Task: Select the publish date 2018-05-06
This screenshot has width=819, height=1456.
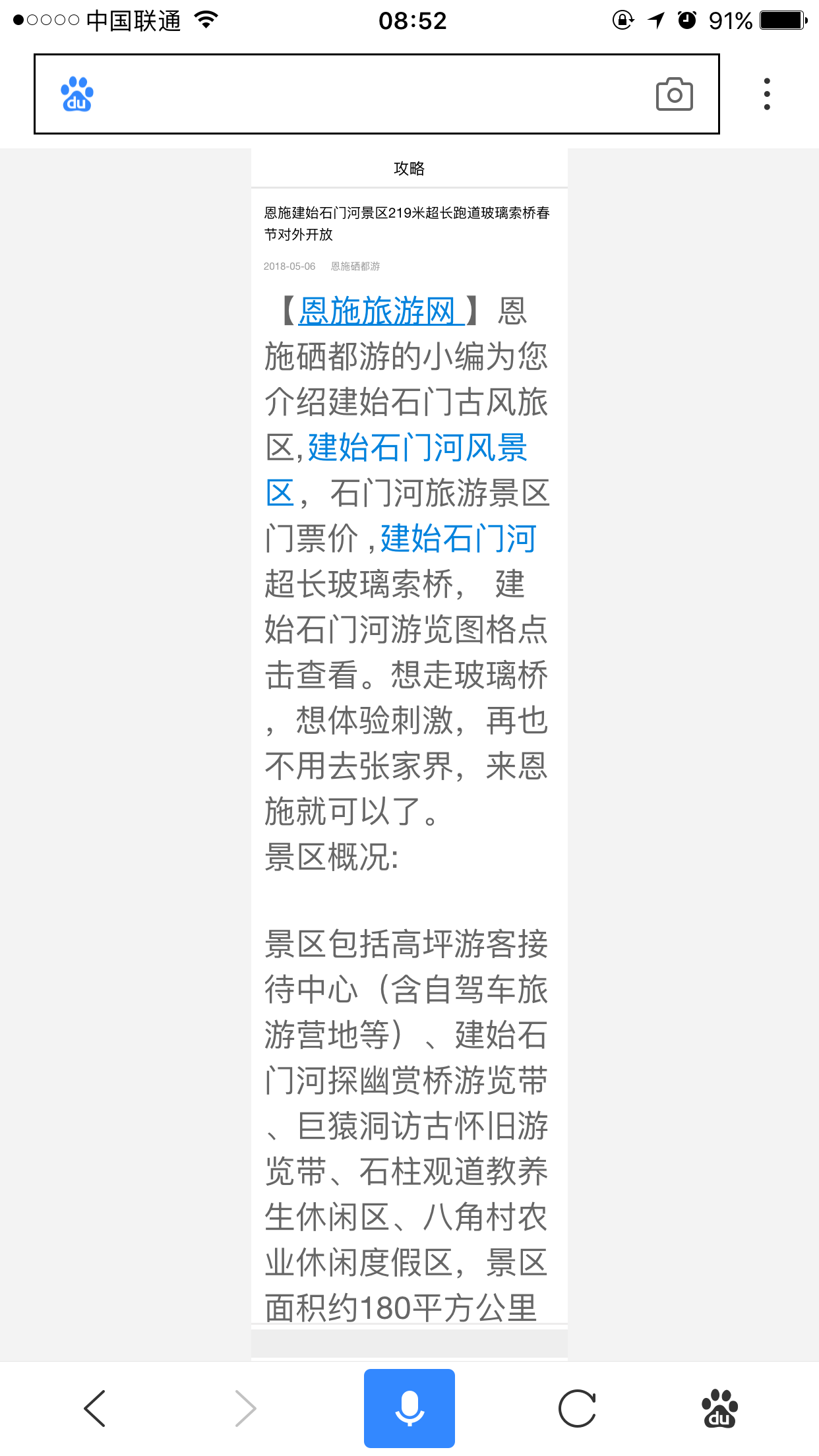Action: [x=291, y=266]
